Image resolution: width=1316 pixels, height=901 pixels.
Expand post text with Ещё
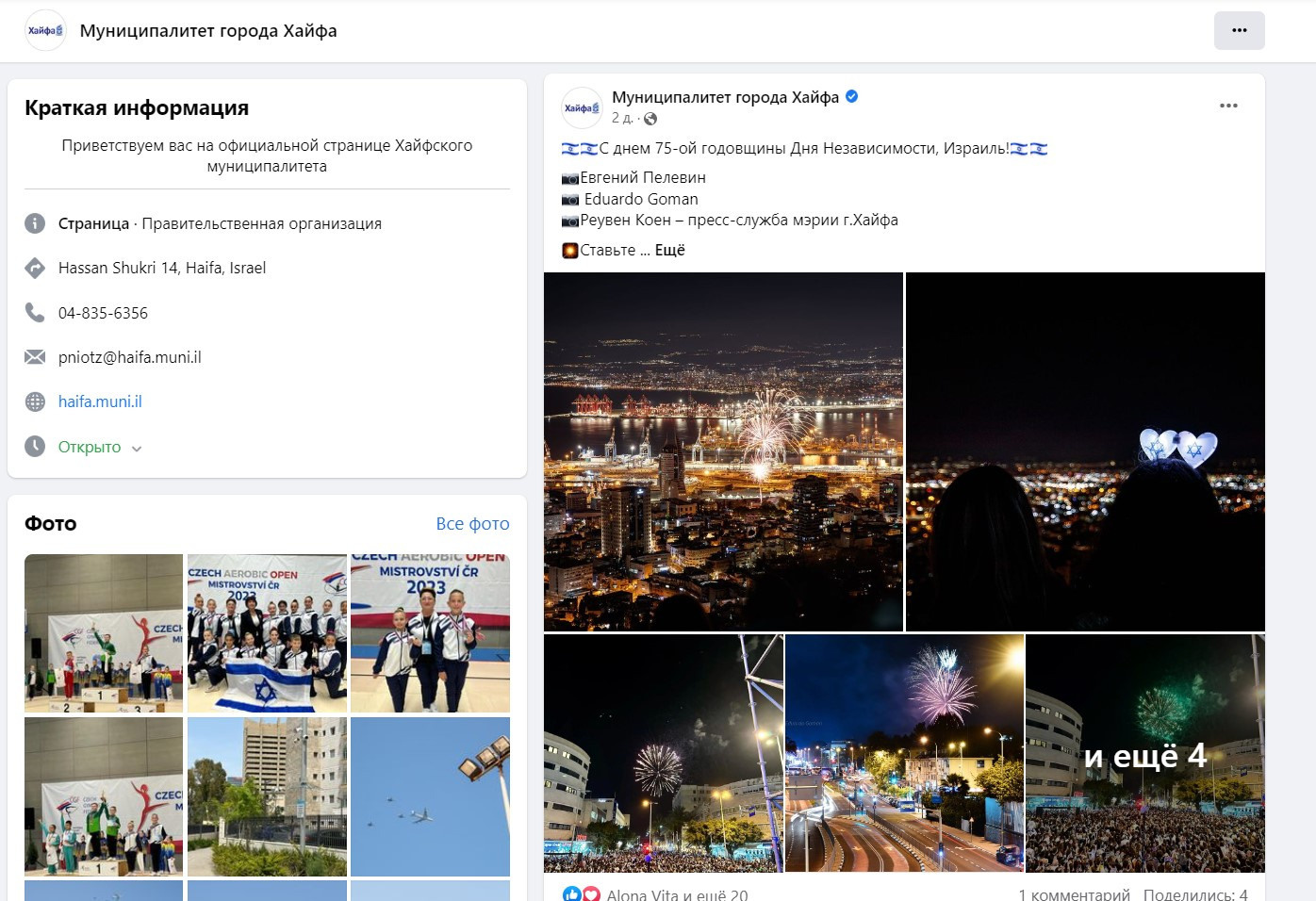[x=669, y=250]
